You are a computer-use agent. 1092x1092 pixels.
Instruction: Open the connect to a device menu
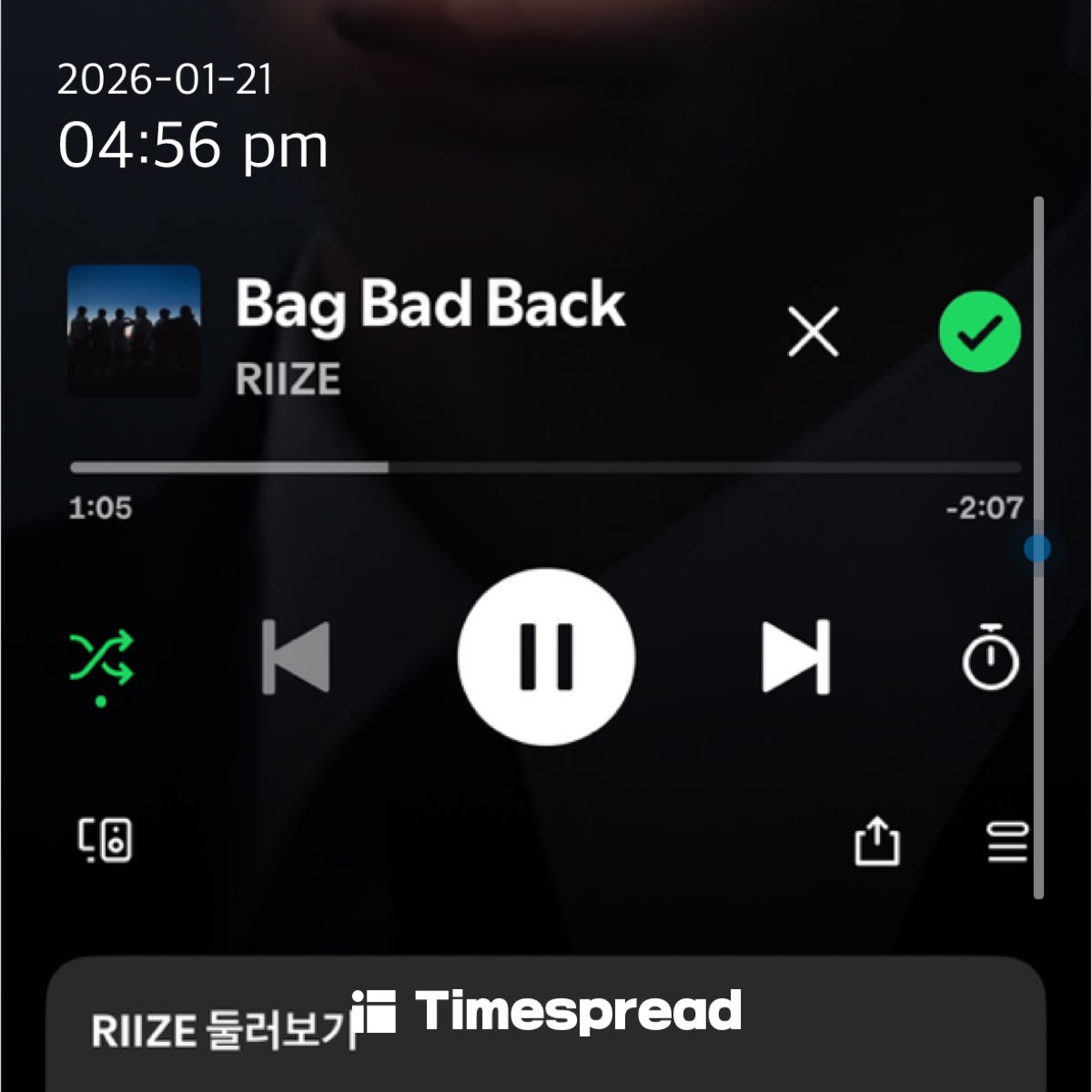click(105, 840)
